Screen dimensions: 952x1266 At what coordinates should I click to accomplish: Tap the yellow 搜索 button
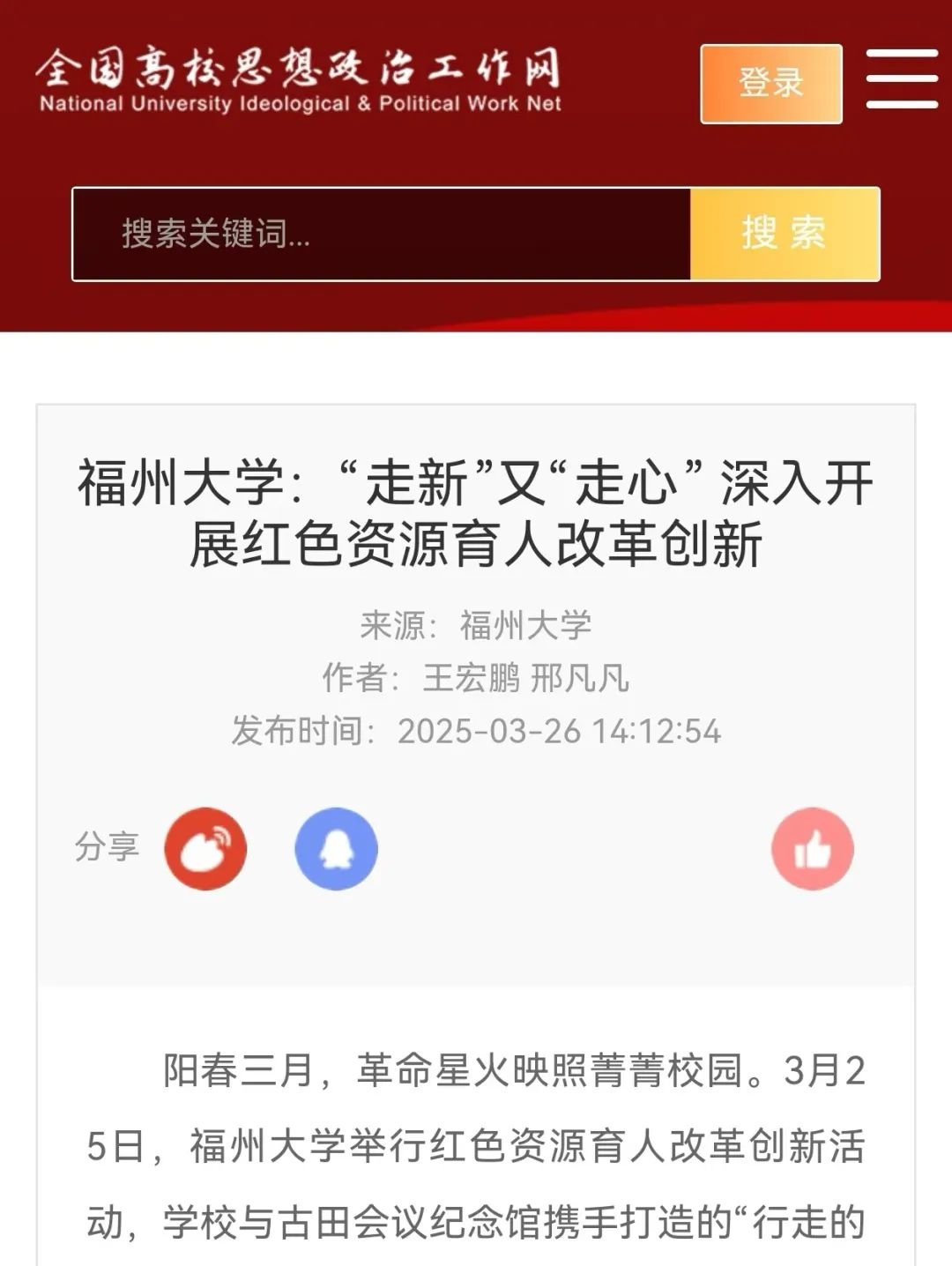(785, 235)
